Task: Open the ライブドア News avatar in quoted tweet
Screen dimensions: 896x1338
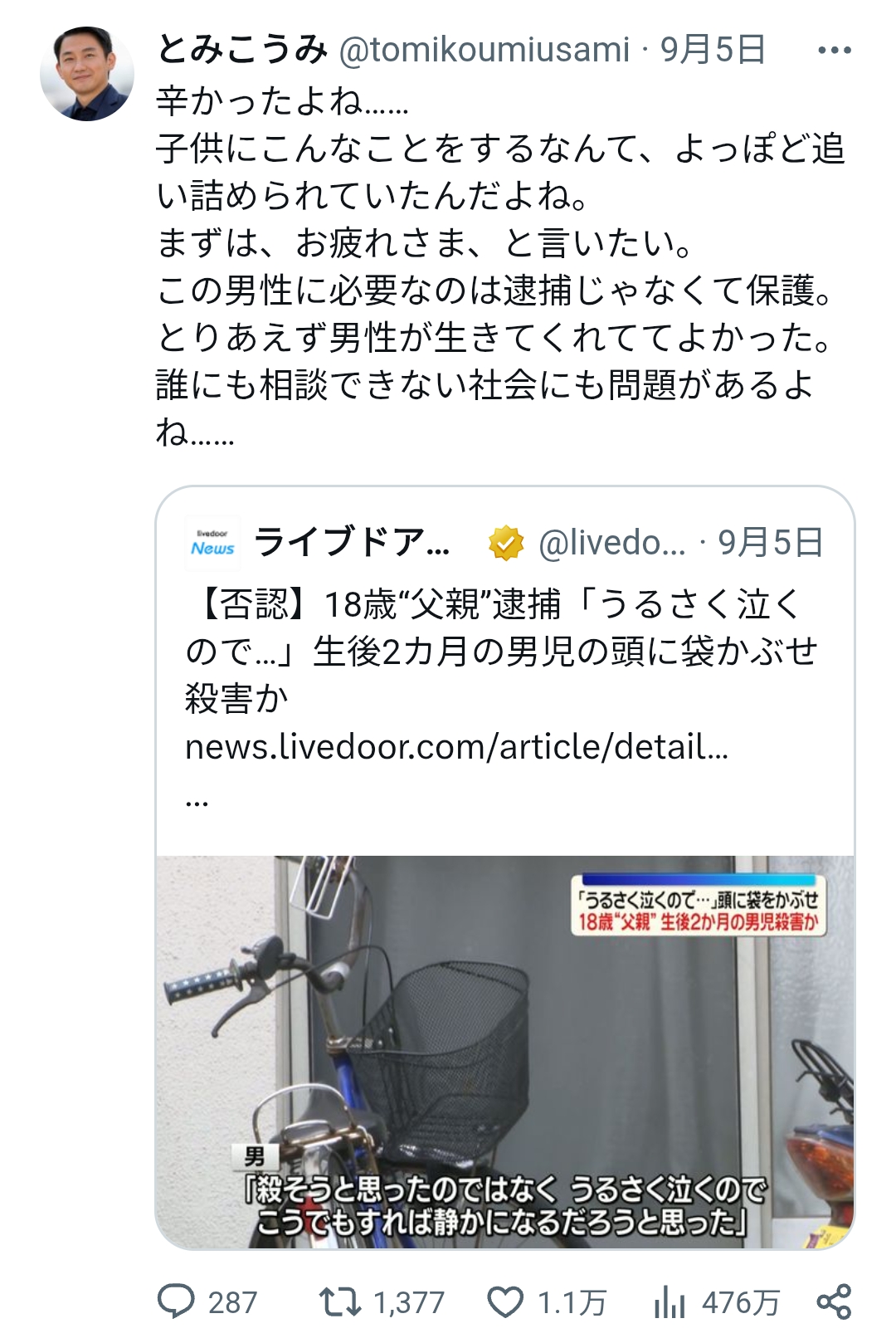Action: point(212,543)
